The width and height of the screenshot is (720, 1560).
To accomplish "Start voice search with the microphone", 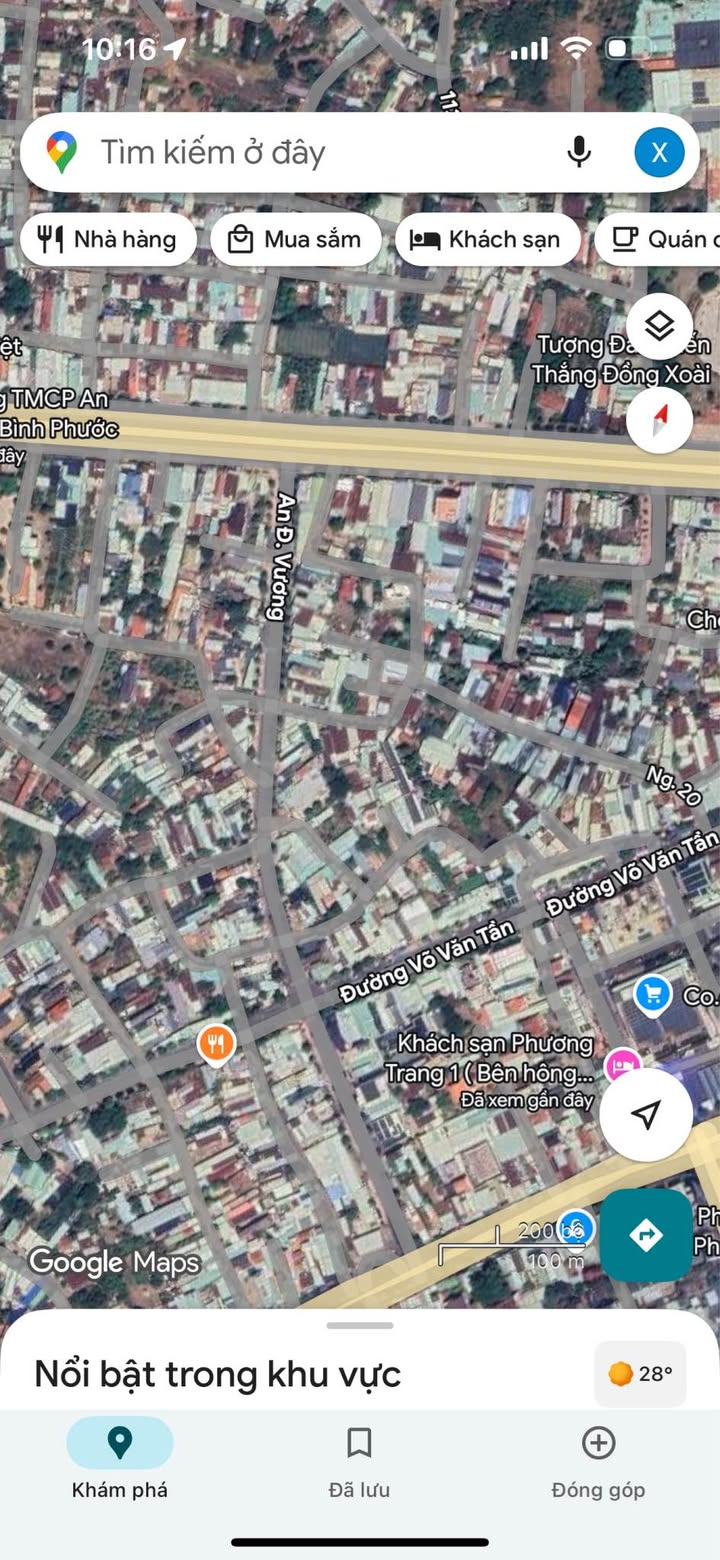I will 578,153.
